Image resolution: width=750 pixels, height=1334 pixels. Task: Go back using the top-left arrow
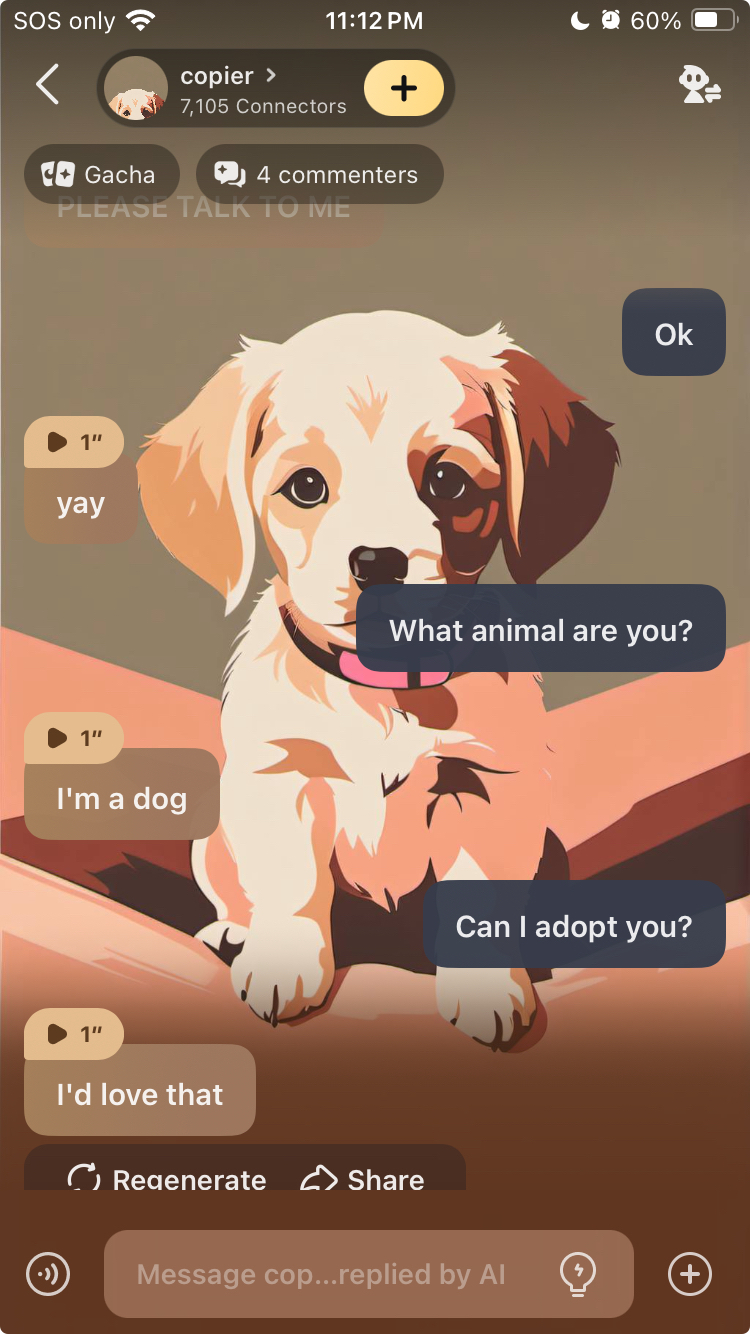(47, 85)
